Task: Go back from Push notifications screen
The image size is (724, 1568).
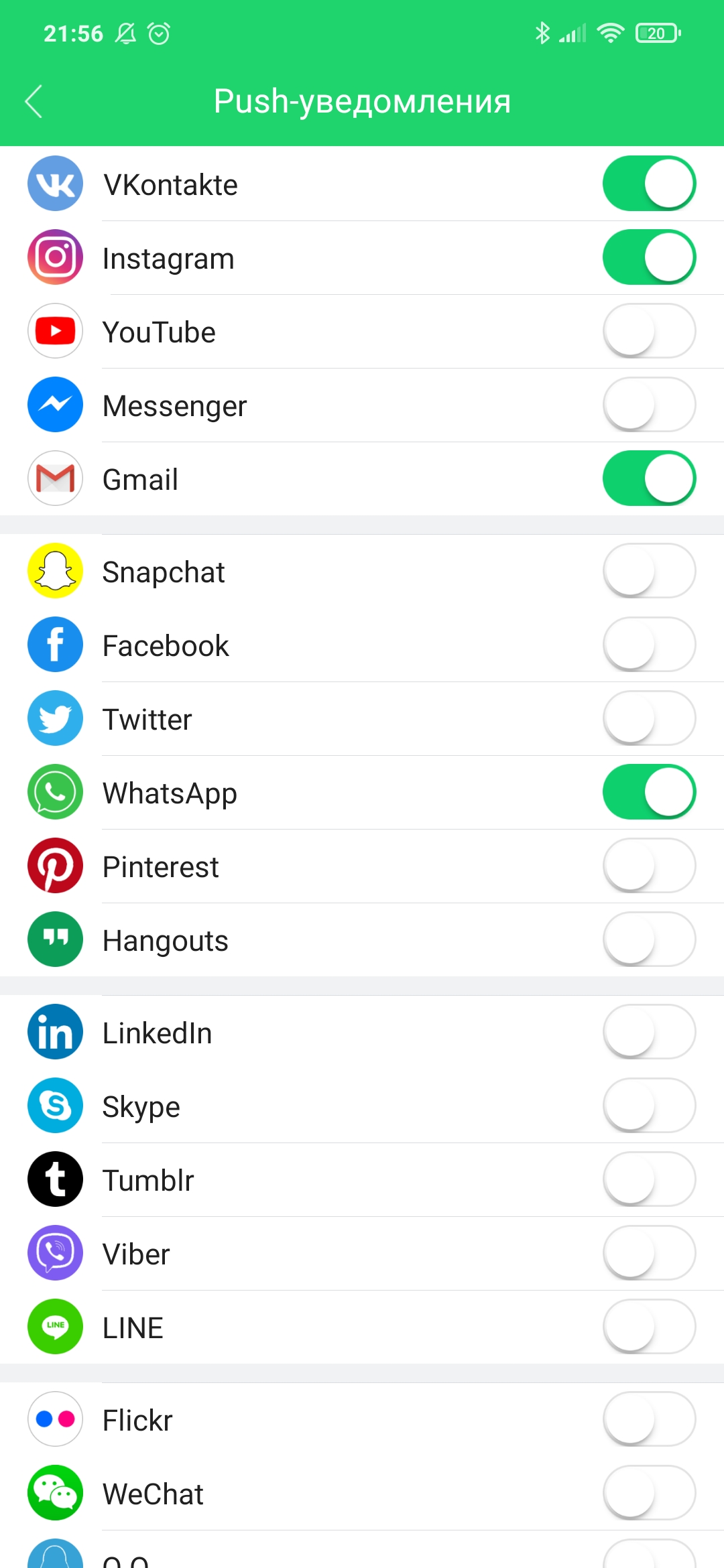Action: (34, 101)
